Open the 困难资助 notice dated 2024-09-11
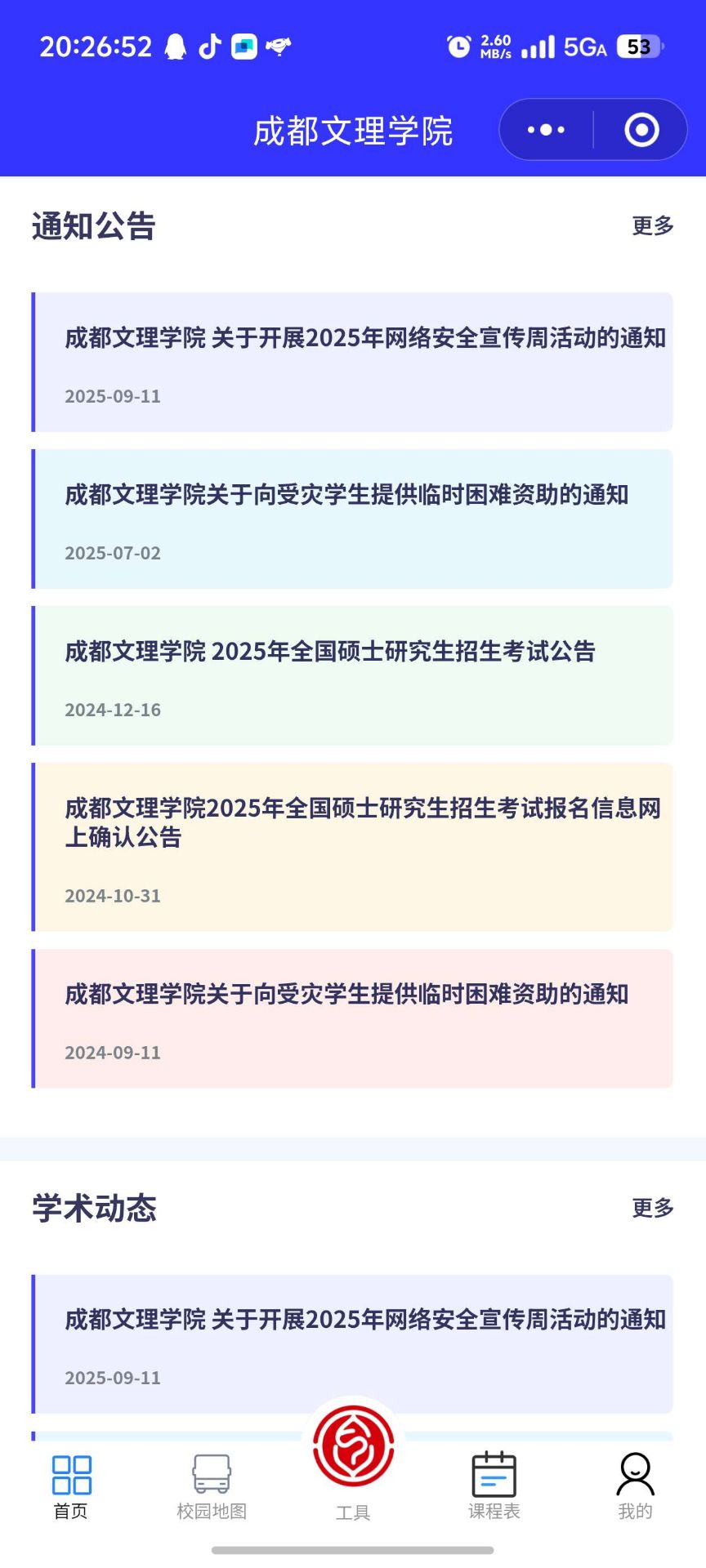 tap(352, 1018)
